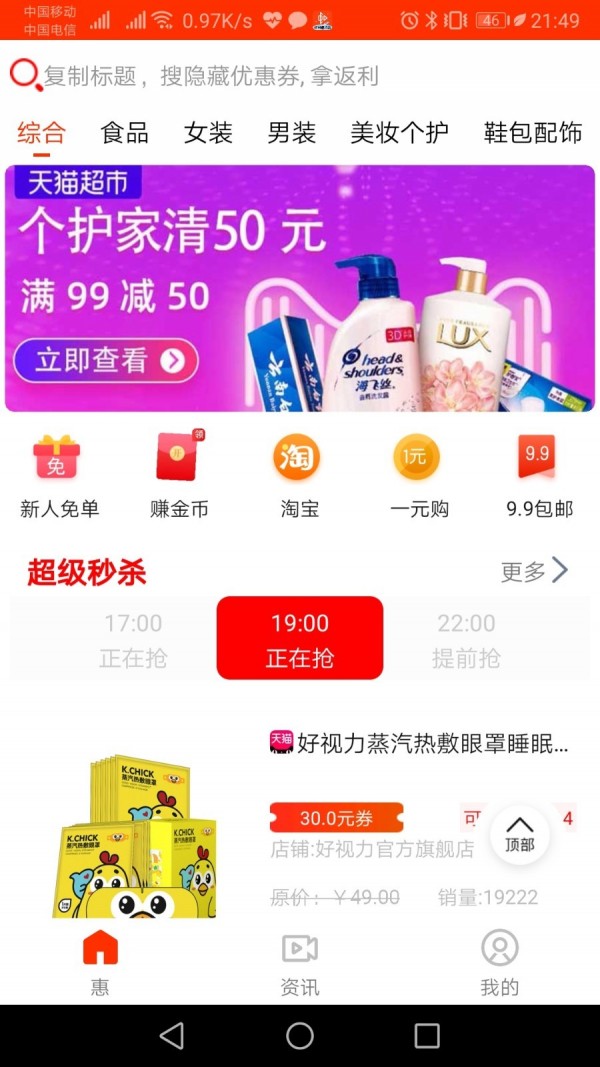Tap the system back button
This screenshot has width=600, height=1067.
[172, 1035]
